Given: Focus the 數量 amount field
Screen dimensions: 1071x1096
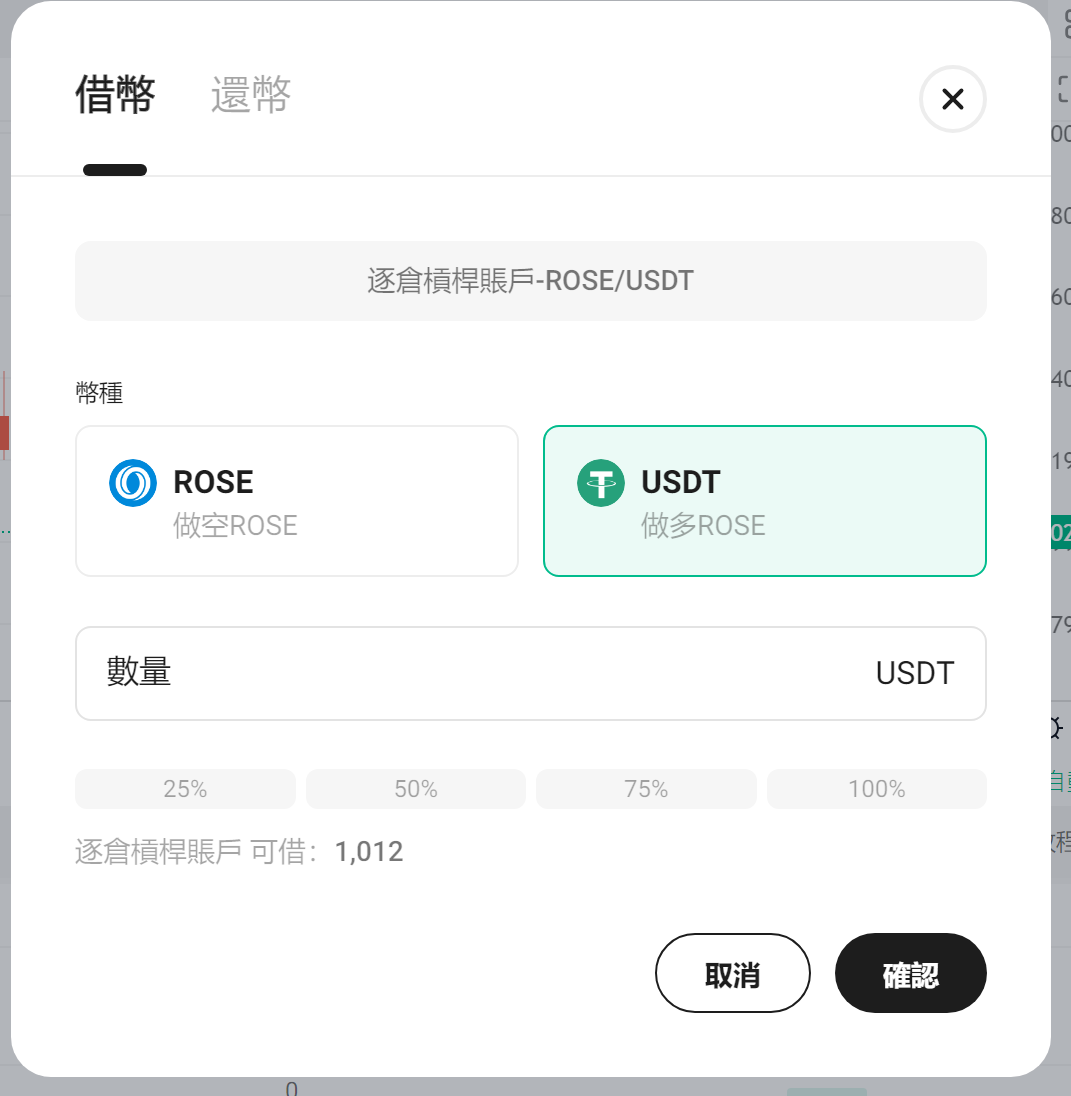Looking at the screenshot, I should [480, 673].
